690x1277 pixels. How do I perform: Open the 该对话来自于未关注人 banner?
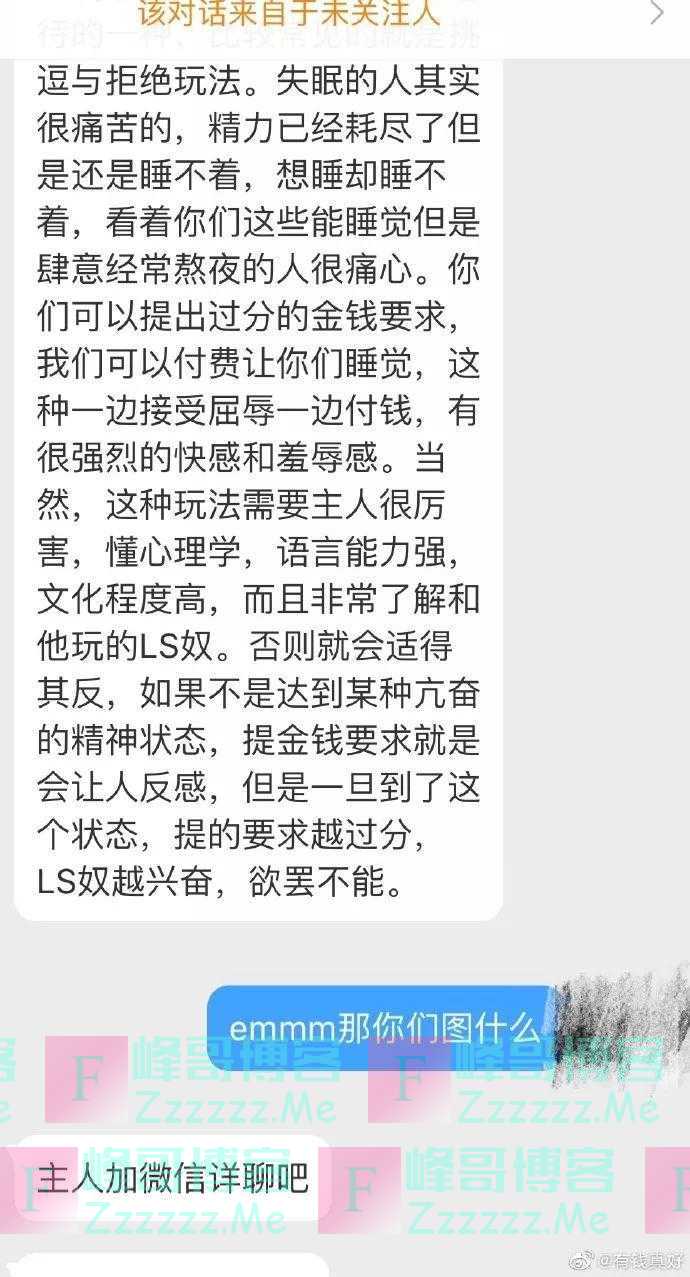345,14
